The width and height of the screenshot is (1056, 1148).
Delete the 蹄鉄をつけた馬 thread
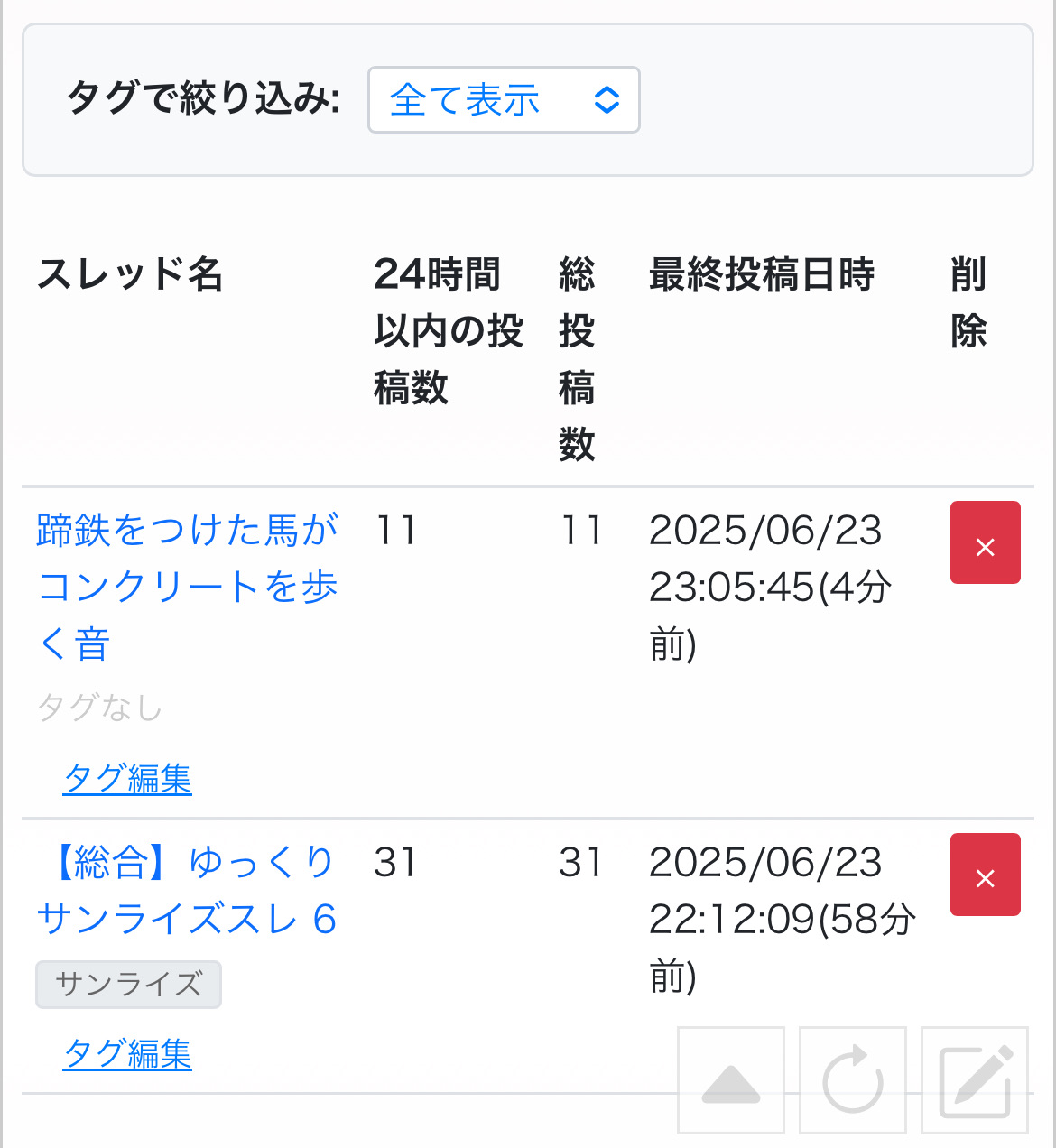[x=985, y=543]
